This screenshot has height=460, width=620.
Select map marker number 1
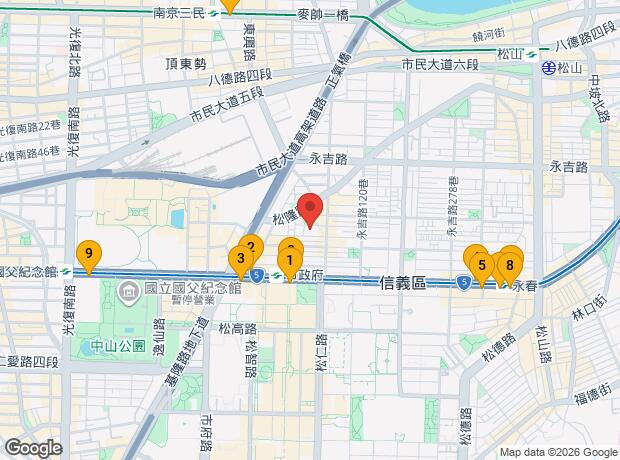click(289, 264)
